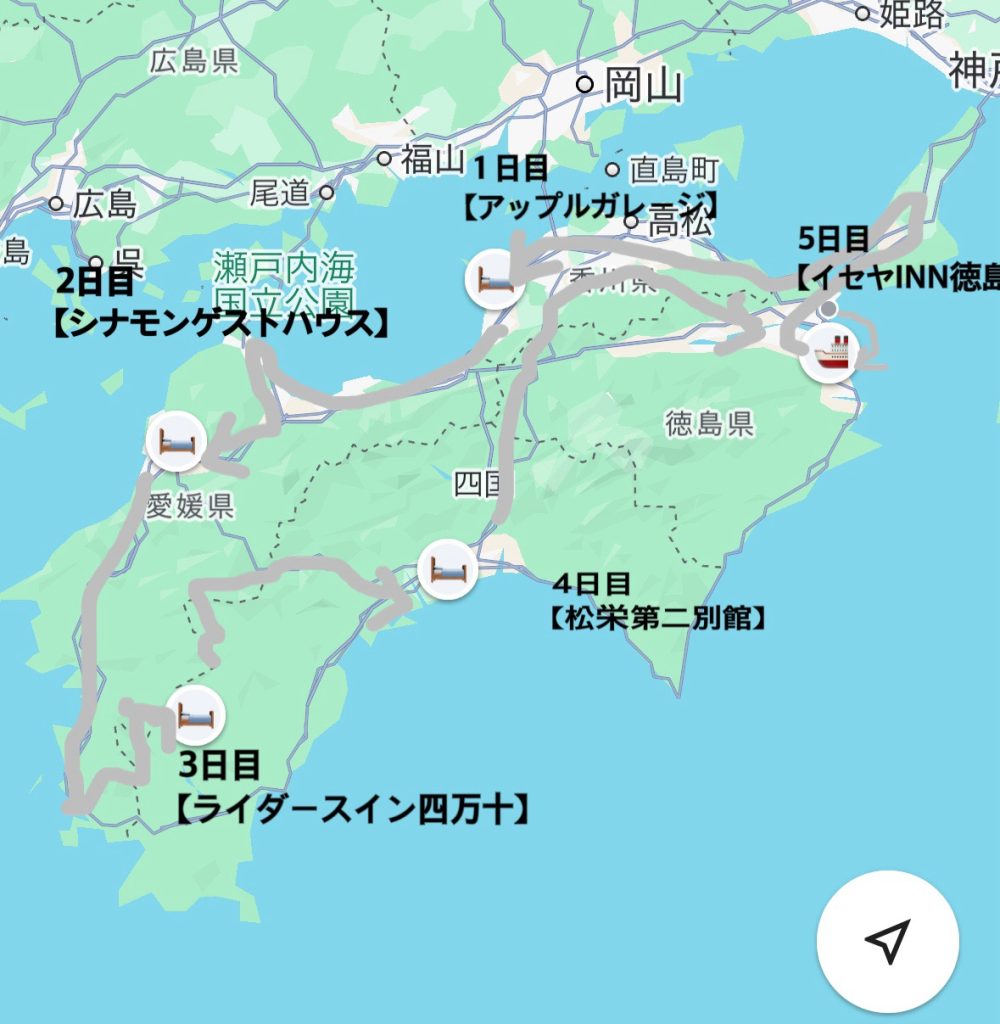Open the ferry ship pin near 徳島
Viewport: 1000px width, 1024px height.
pos(830,353)
